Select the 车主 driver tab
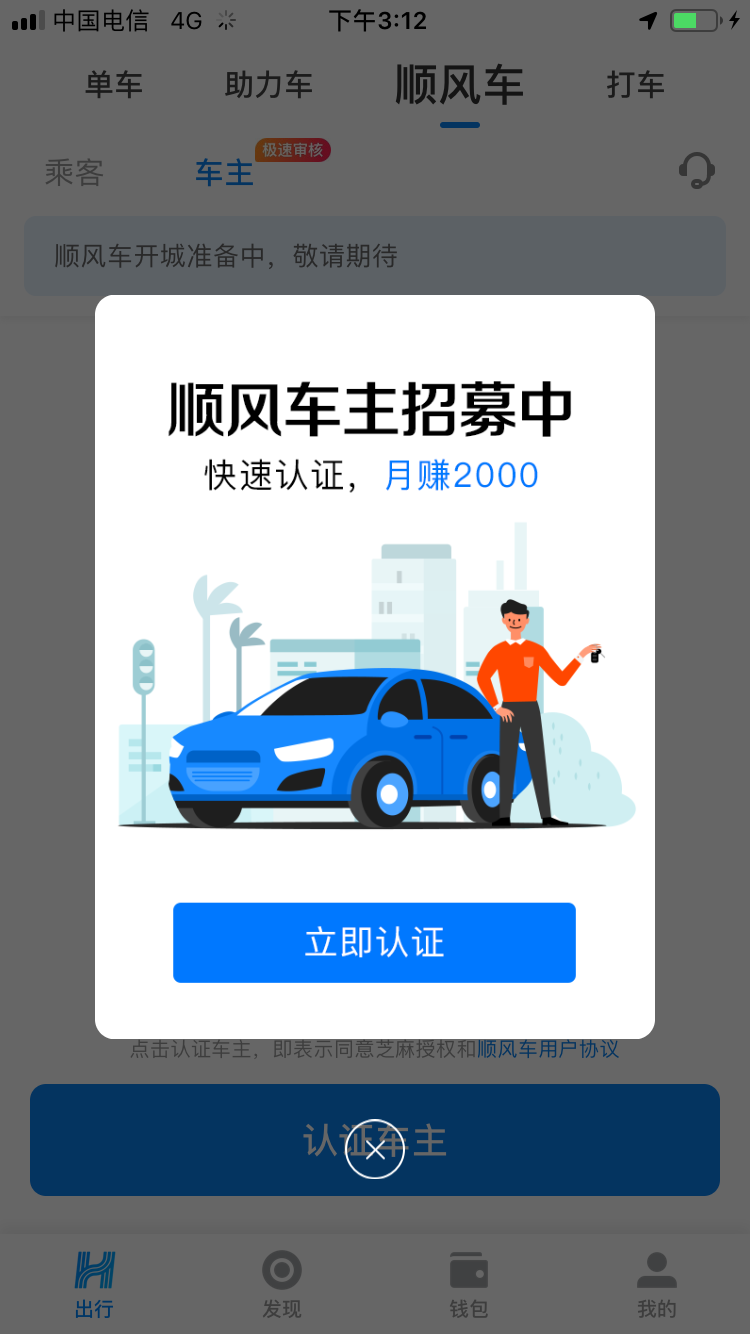 tap(224, 173)
